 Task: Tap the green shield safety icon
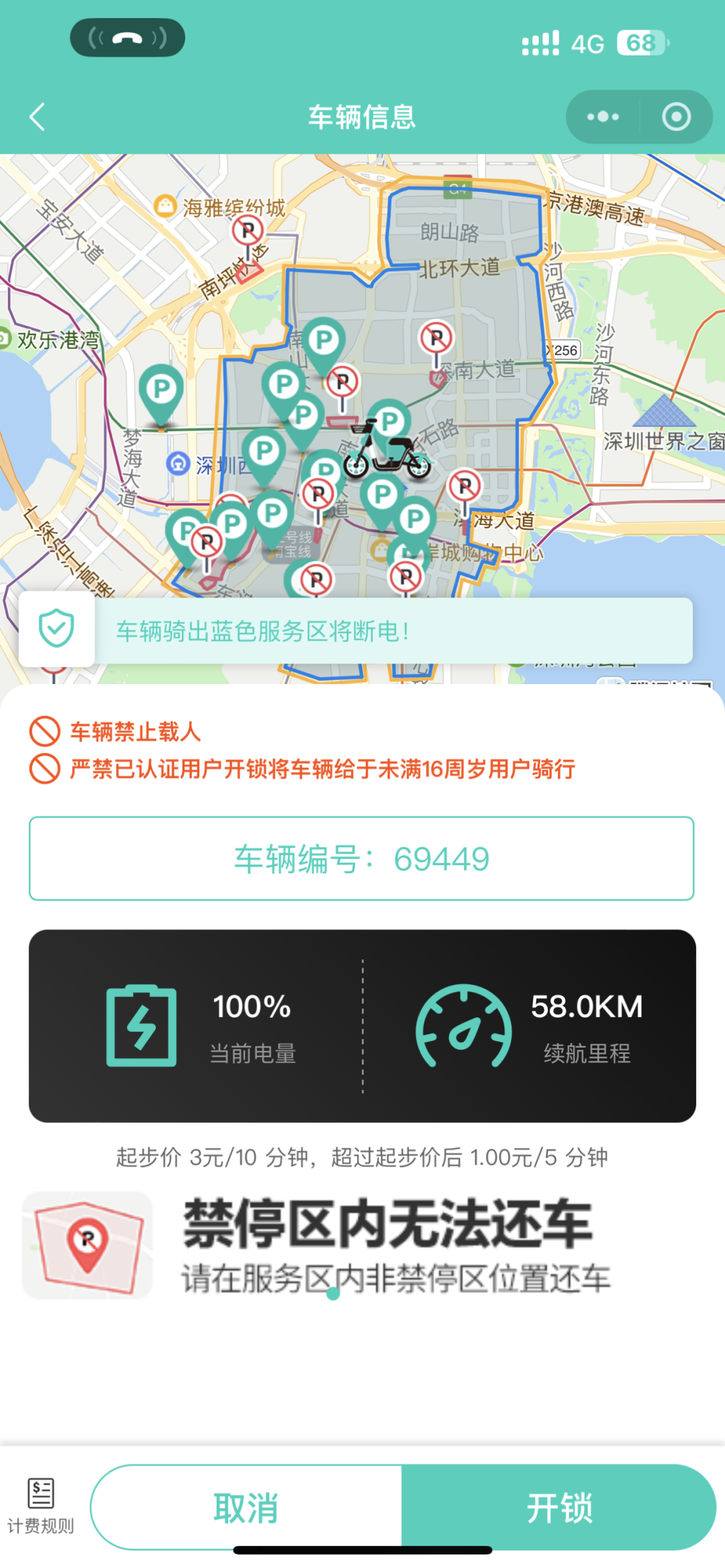[x=56, y=628]
